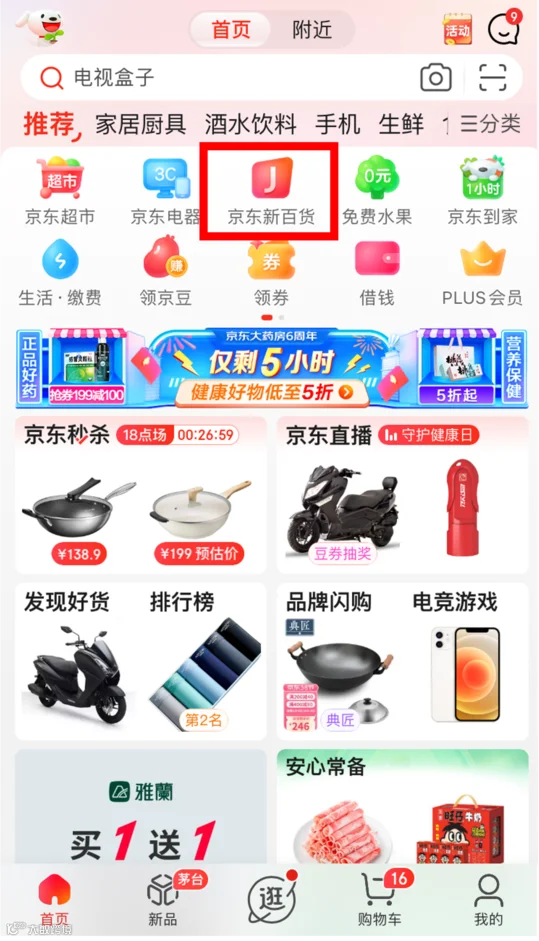Viewport: 539px width, 941px height.
Task: Open the 京东秒杀 card
Action: pos(140,495)
